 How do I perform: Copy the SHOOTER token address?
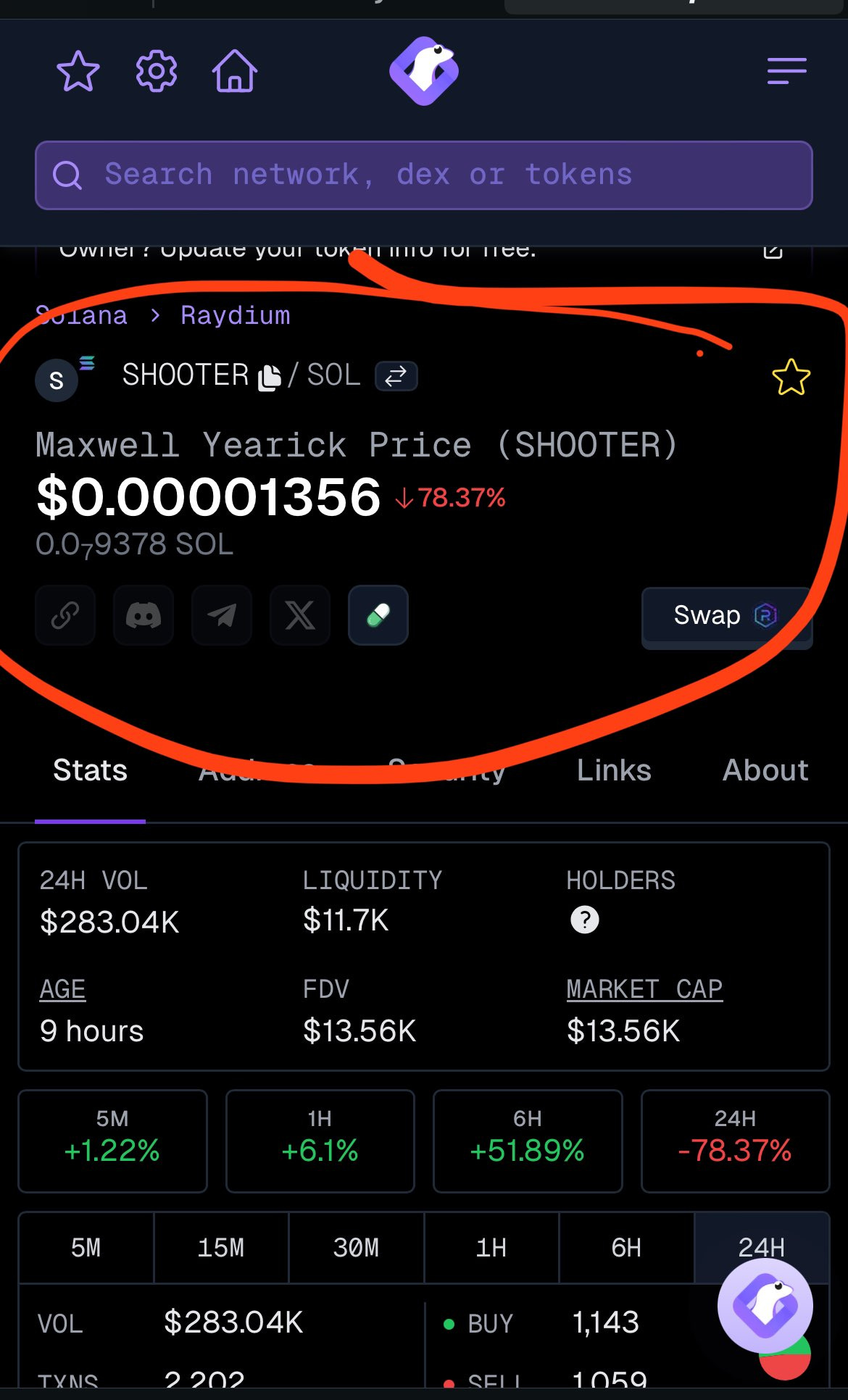point(270,376)
